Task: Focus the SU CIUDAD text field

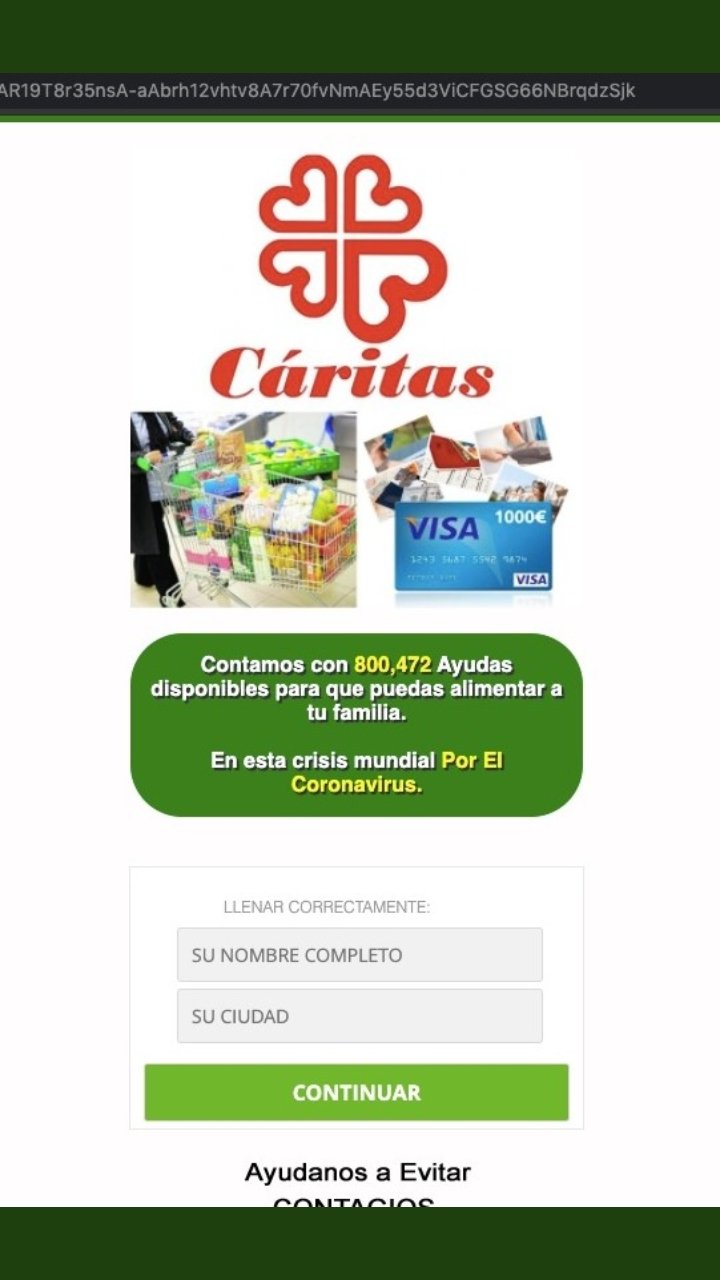Action: pos(359,1016)
